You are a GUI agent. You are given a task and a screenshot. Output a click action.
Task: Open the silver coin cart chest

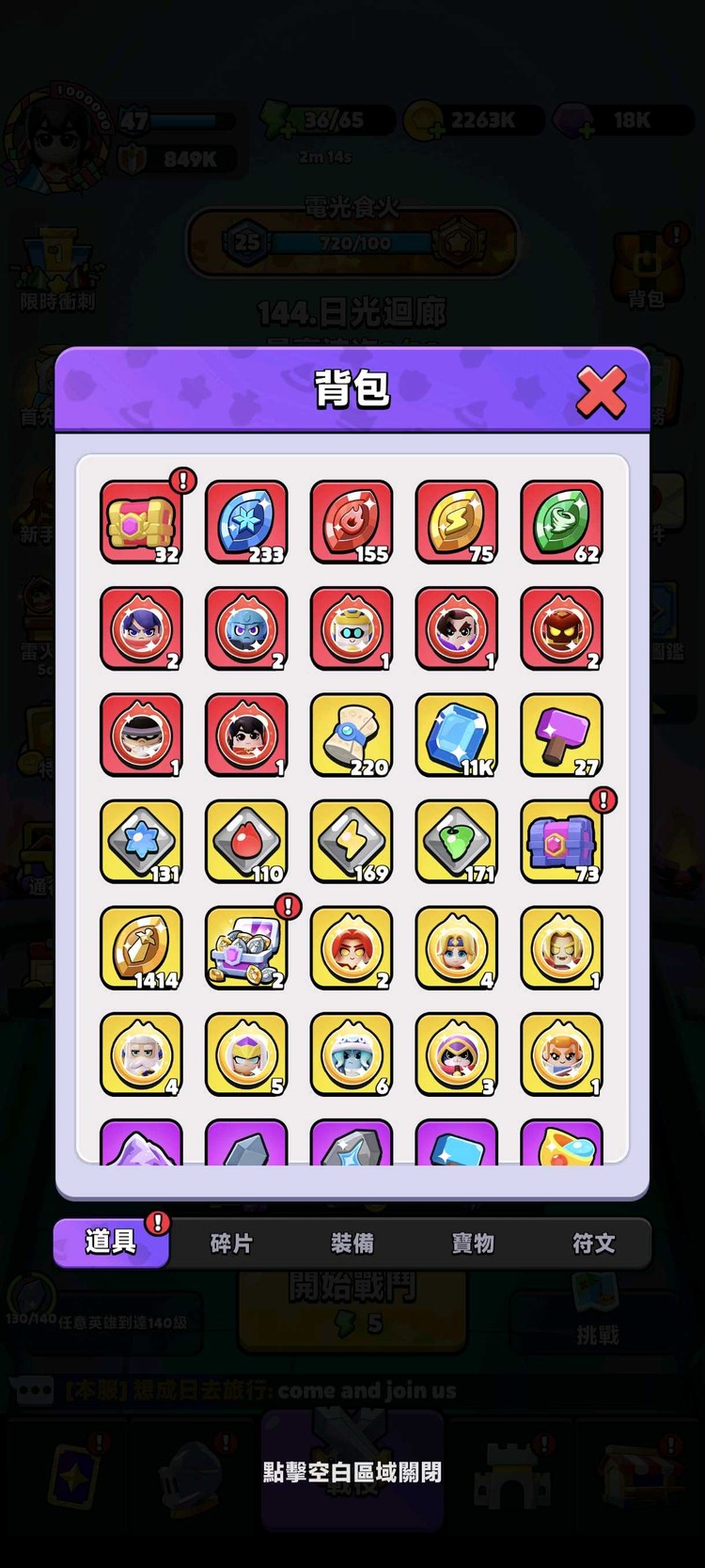[x=246, y=948]
